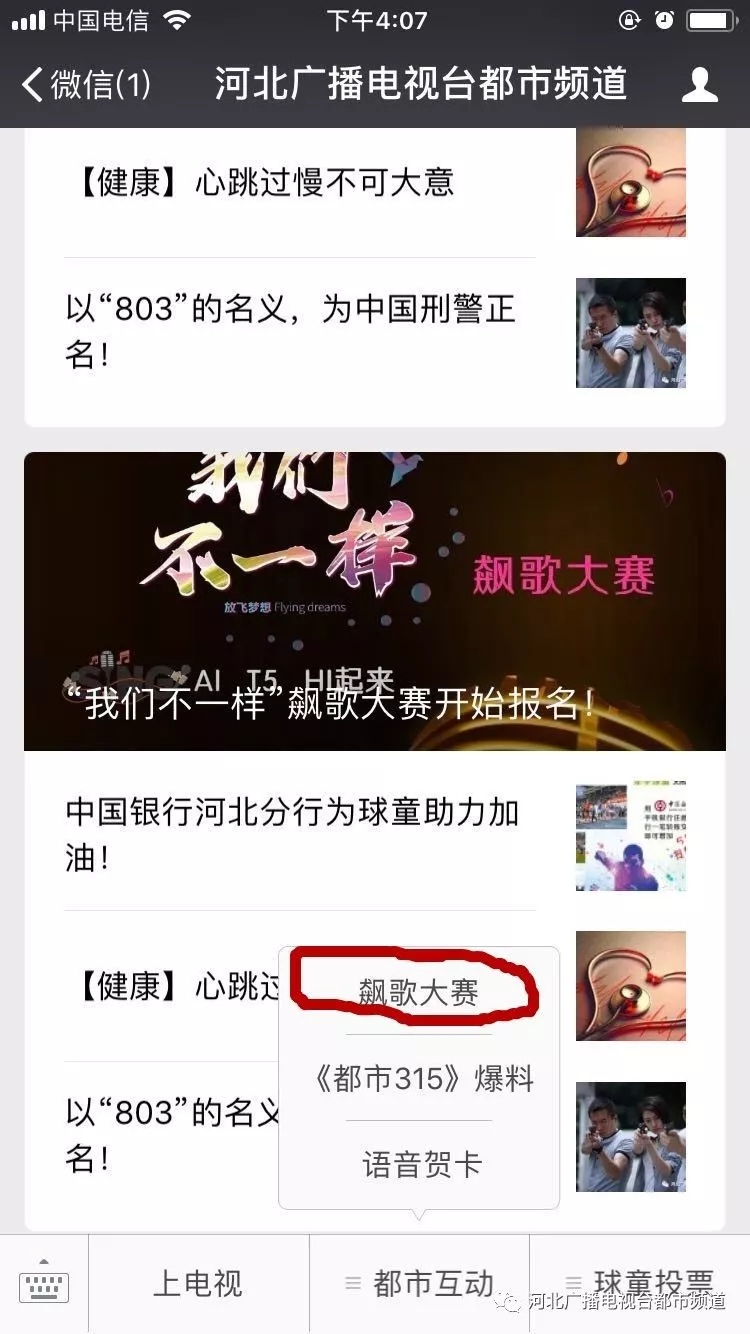
Task: Choose 《都市315》爆料 in the popup menu
Action: click(422, 1079)
